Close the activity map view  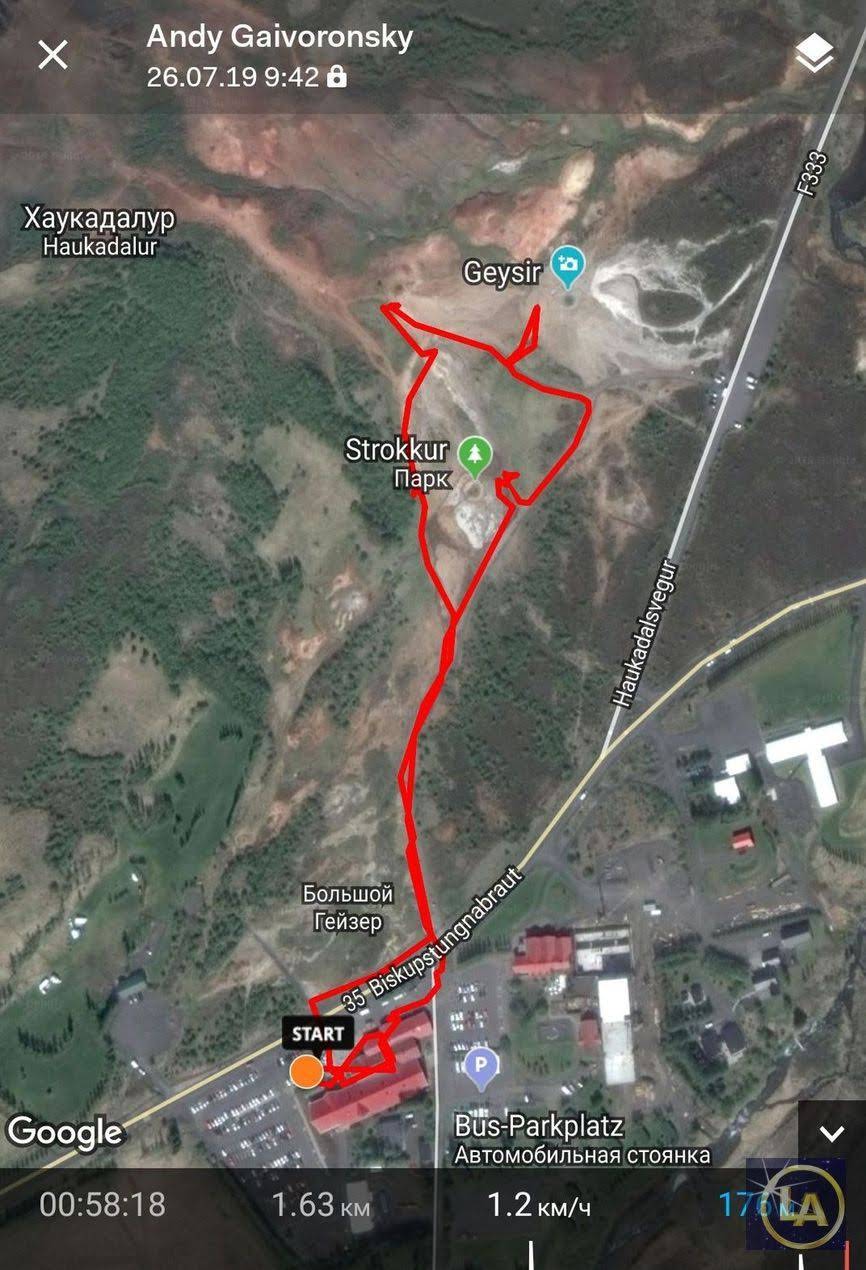tap(53, 55)
